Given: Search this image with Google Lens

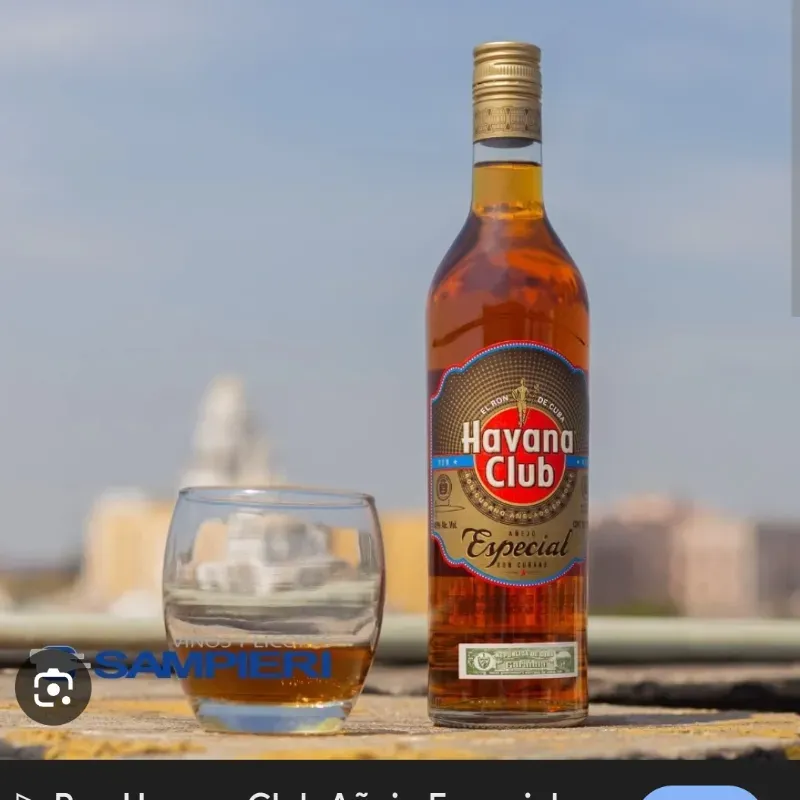Looking at the screenshot, I should [x=53, y=687].
